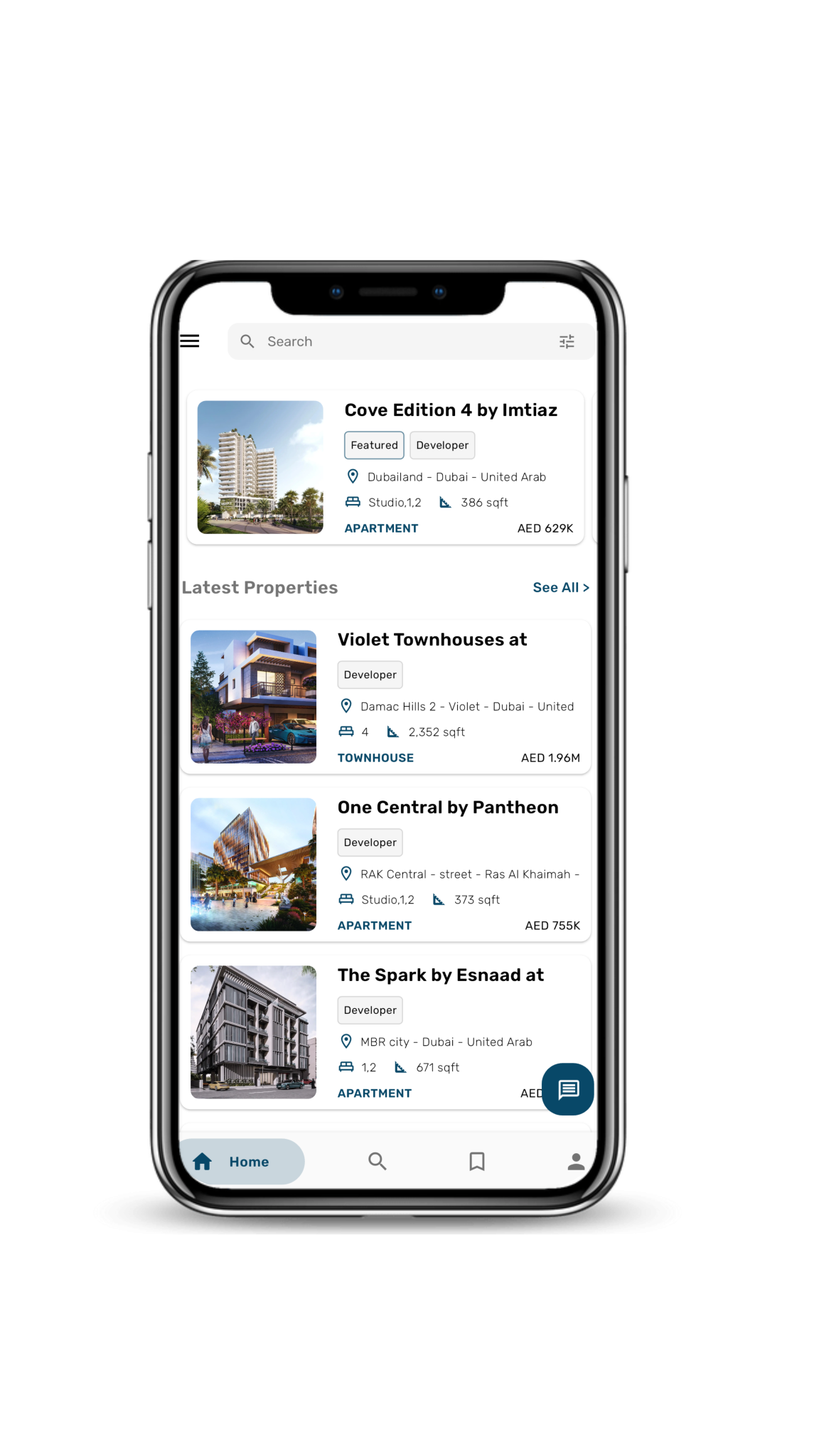Viewport: 819px width, 1456px height.
Task: Expand See All latest properties
Action: click(x=560, y=587)
